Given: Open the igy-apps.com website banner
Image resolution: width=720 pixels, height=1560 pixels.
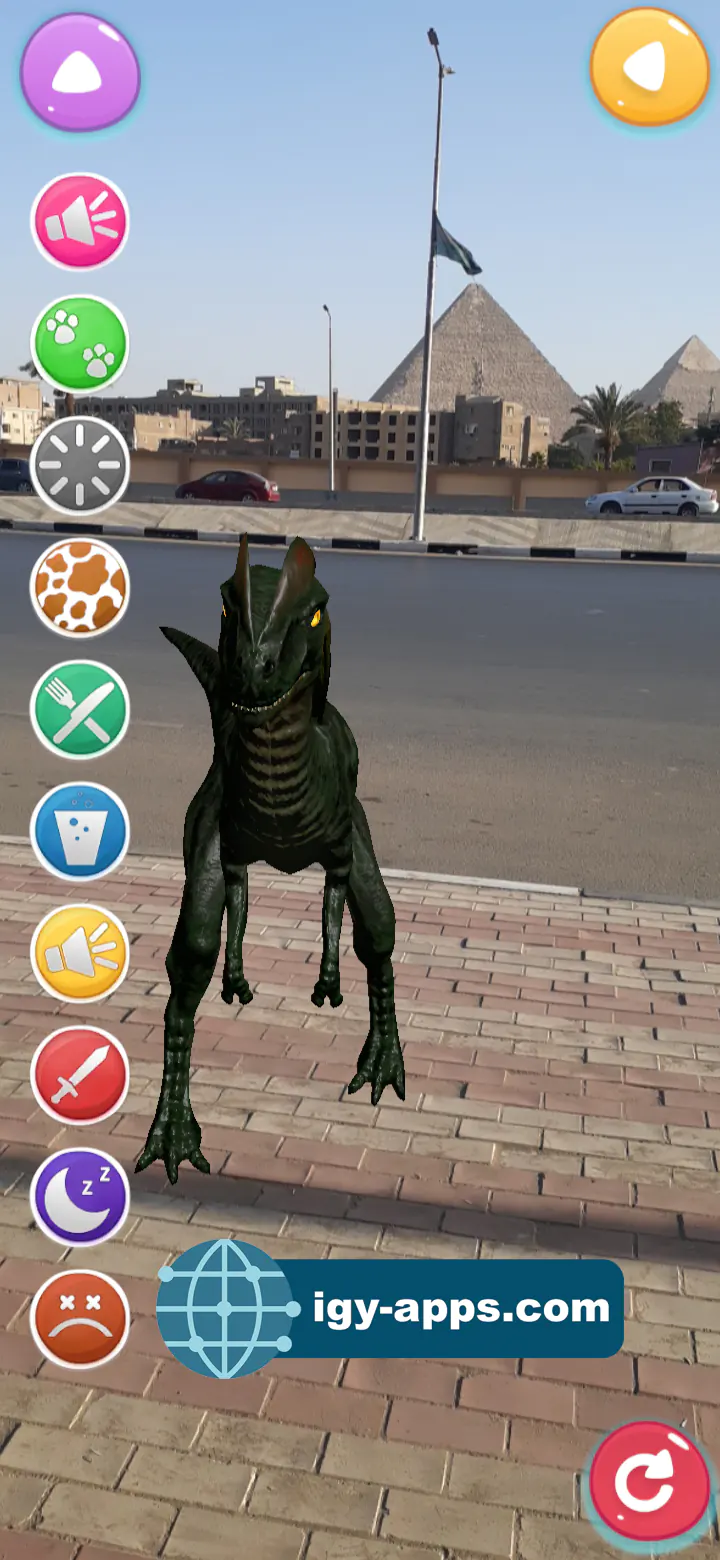Looking at the screenshot, I should tap(390, 1308).
